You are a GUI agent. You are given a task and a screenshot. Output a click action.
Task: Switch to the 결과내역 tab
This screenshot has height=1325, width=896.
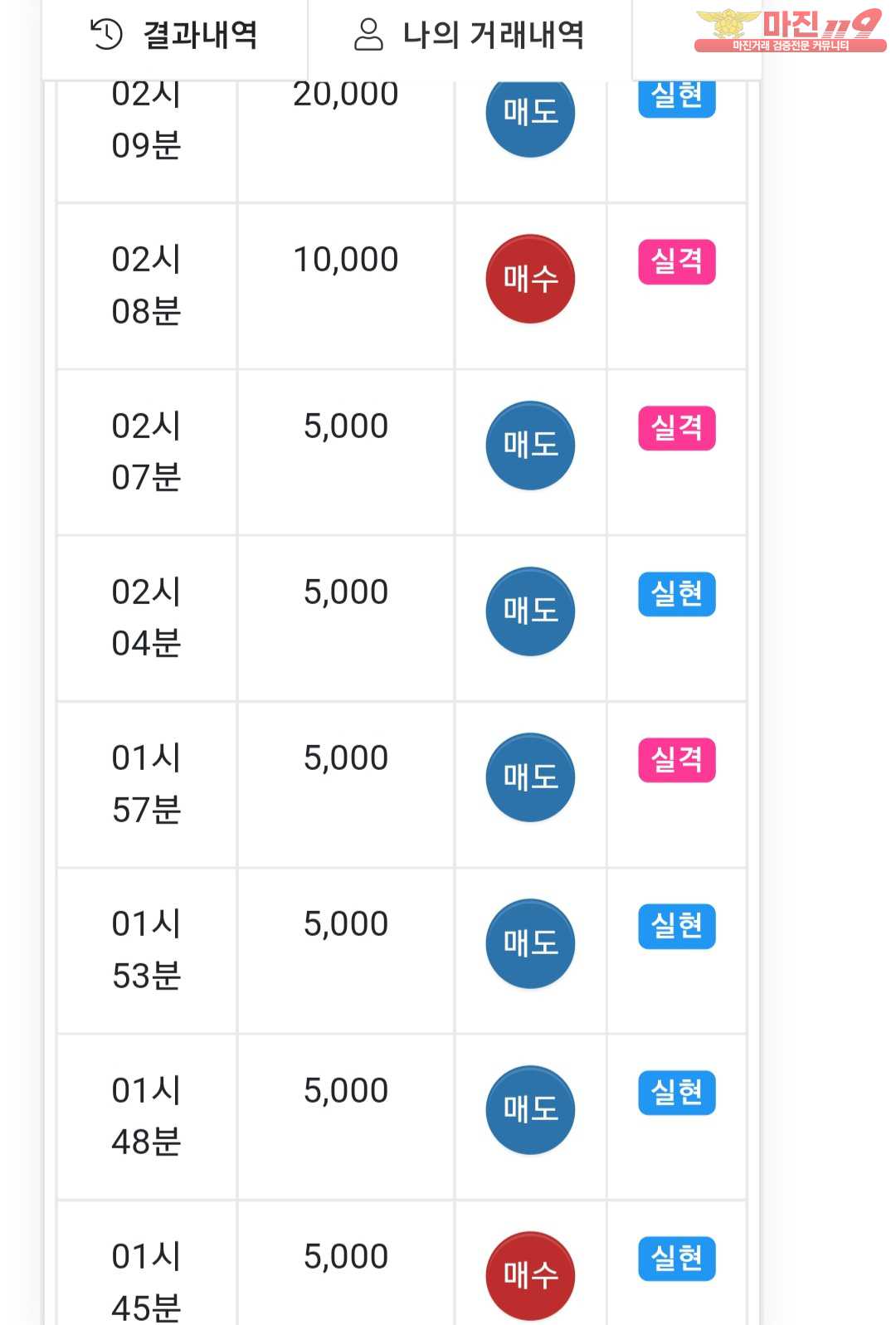(x=174, y=36)
